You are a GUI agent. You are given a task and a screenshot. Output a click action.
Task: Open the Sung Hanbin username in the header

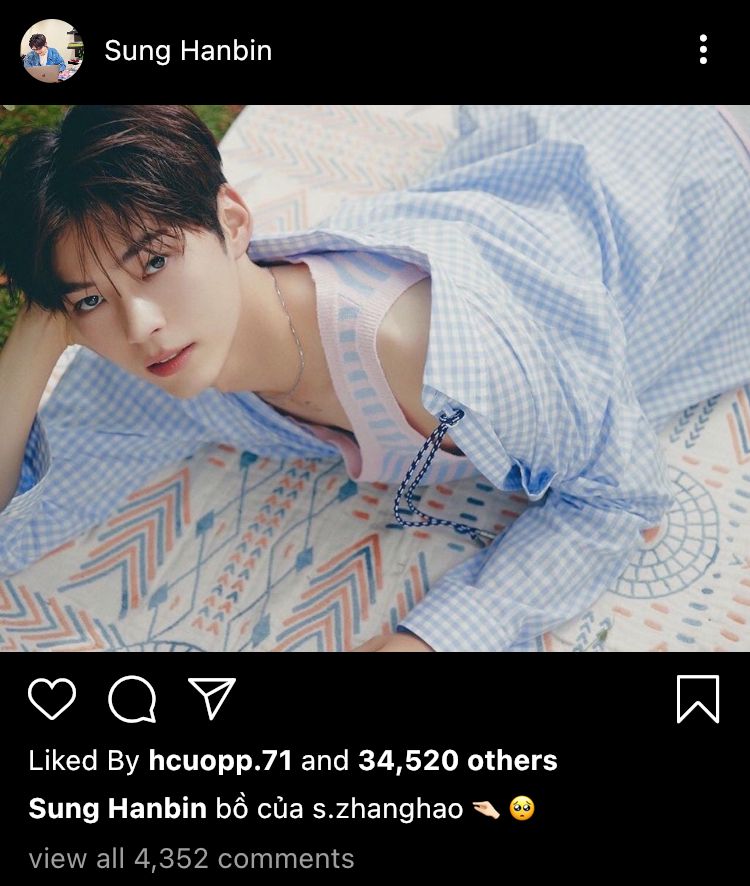pyautogui.click(x=188, y=51)
